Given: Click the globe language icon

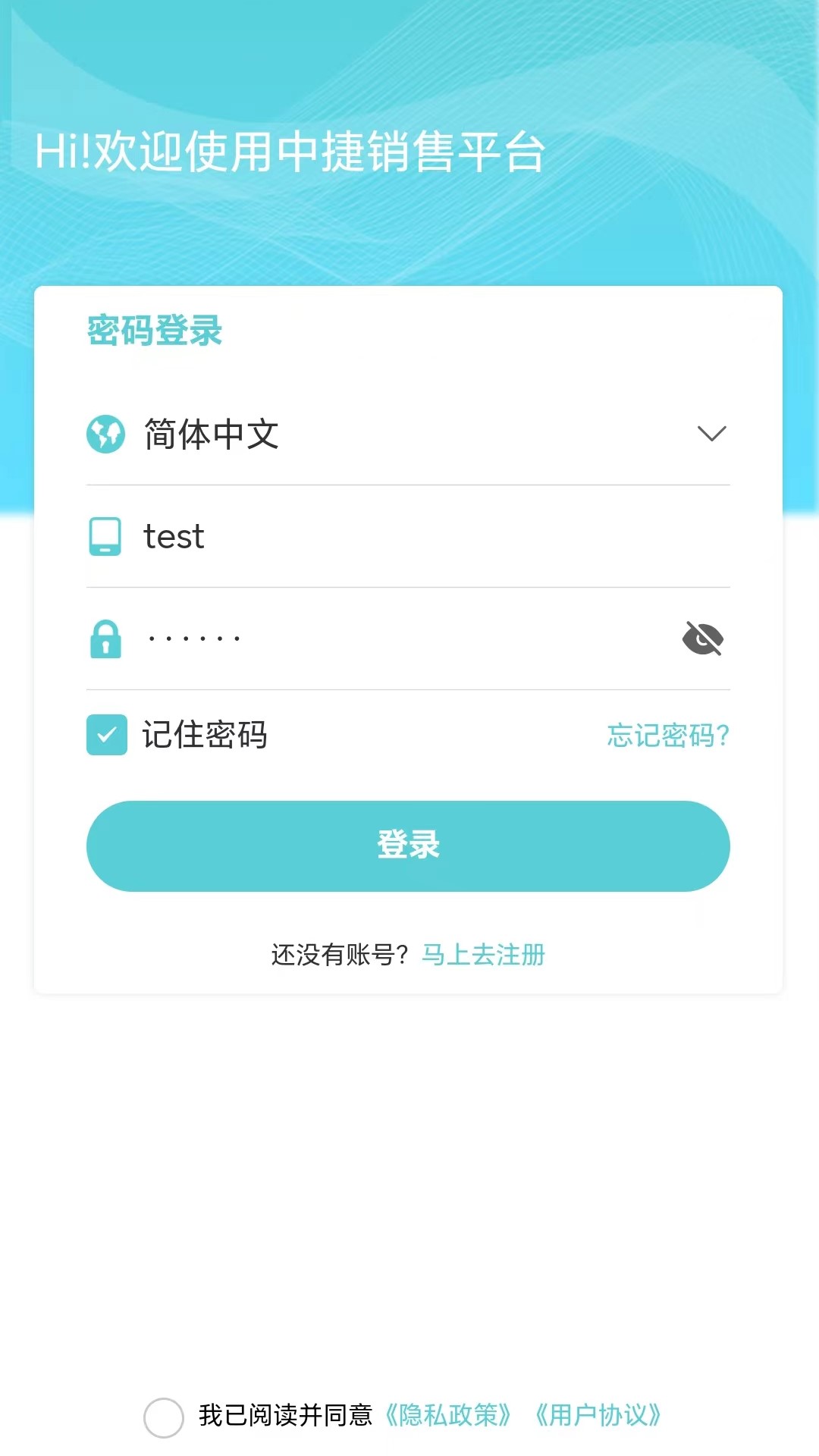Looking at the screenshot, I should [106, 434].
